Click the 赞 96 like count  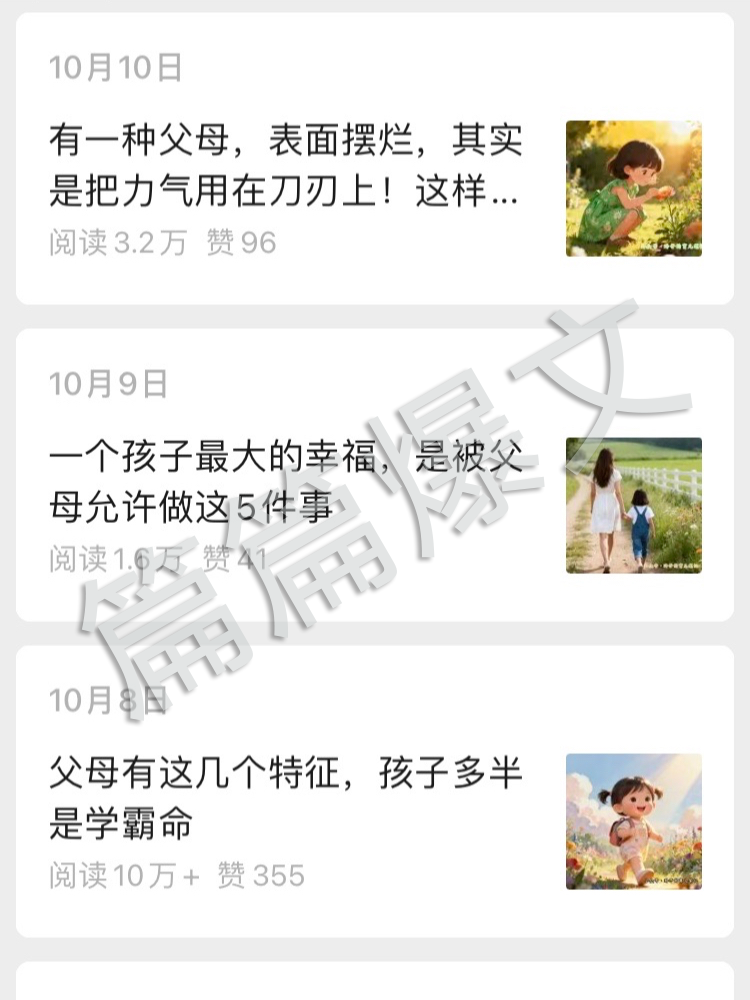tap(240, 240)
